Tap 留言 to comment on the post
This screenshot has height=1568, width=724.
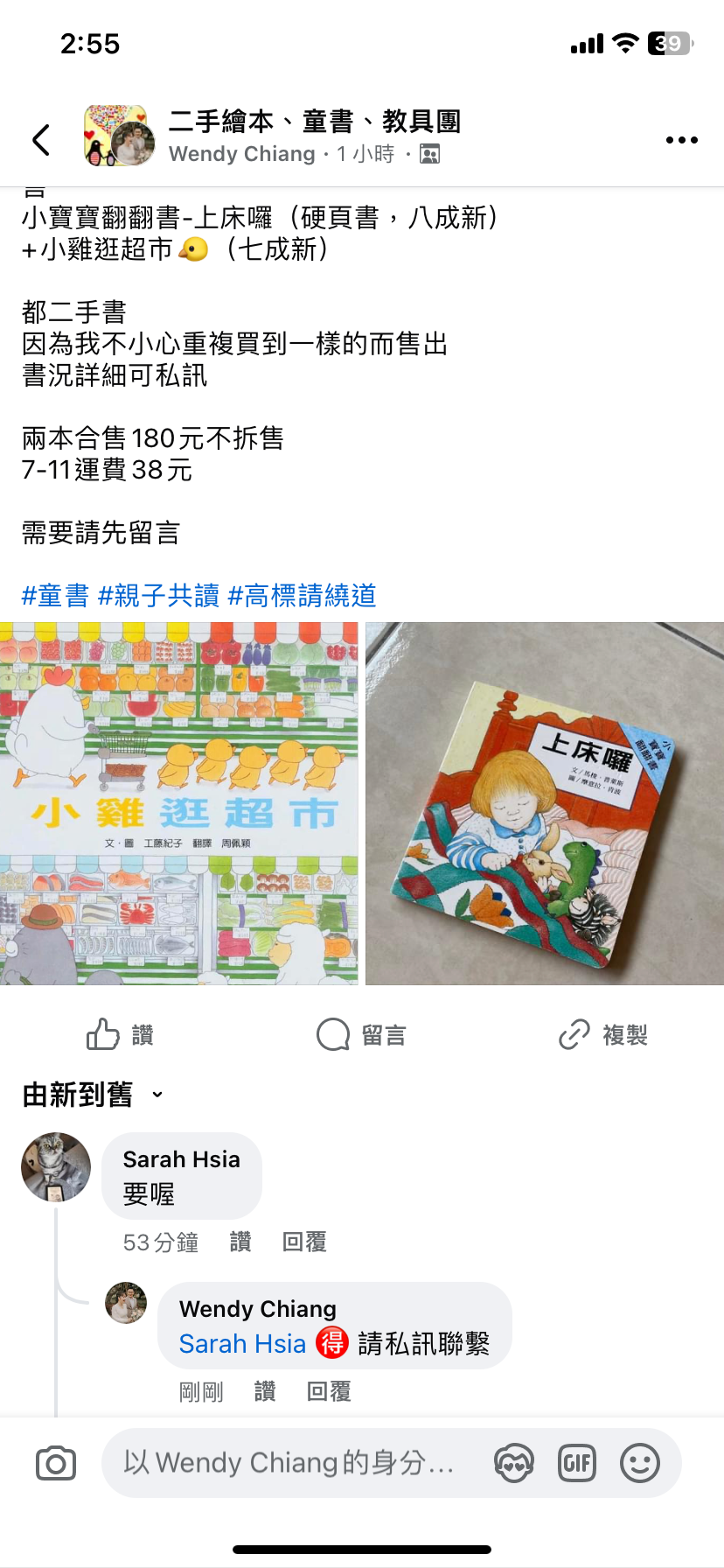coord(361,1035)
